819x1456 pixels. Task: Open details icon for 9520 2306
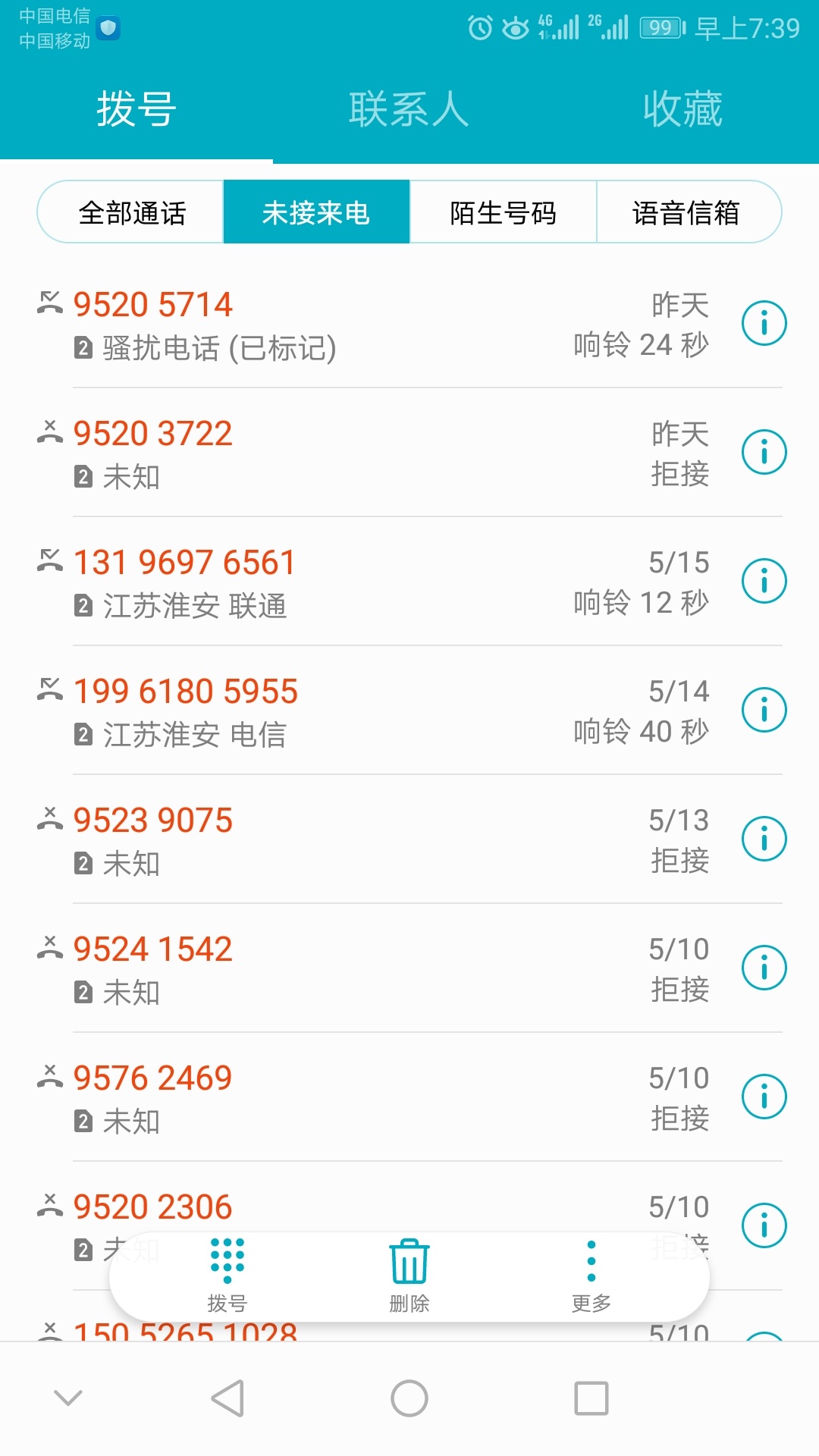point(764,1226)
